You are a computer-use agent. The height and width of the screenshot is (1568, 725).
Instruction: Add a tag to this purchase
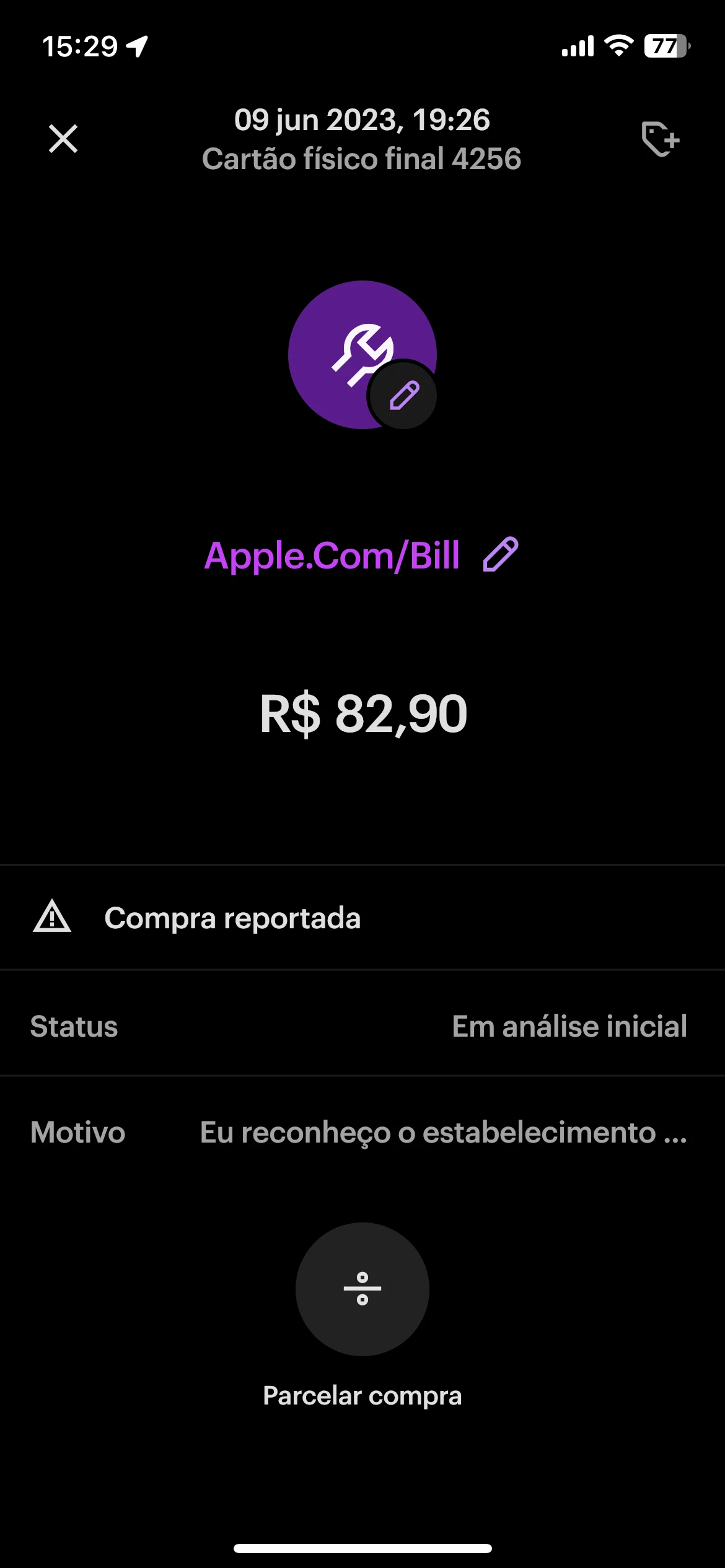click(x=660, y=139)
